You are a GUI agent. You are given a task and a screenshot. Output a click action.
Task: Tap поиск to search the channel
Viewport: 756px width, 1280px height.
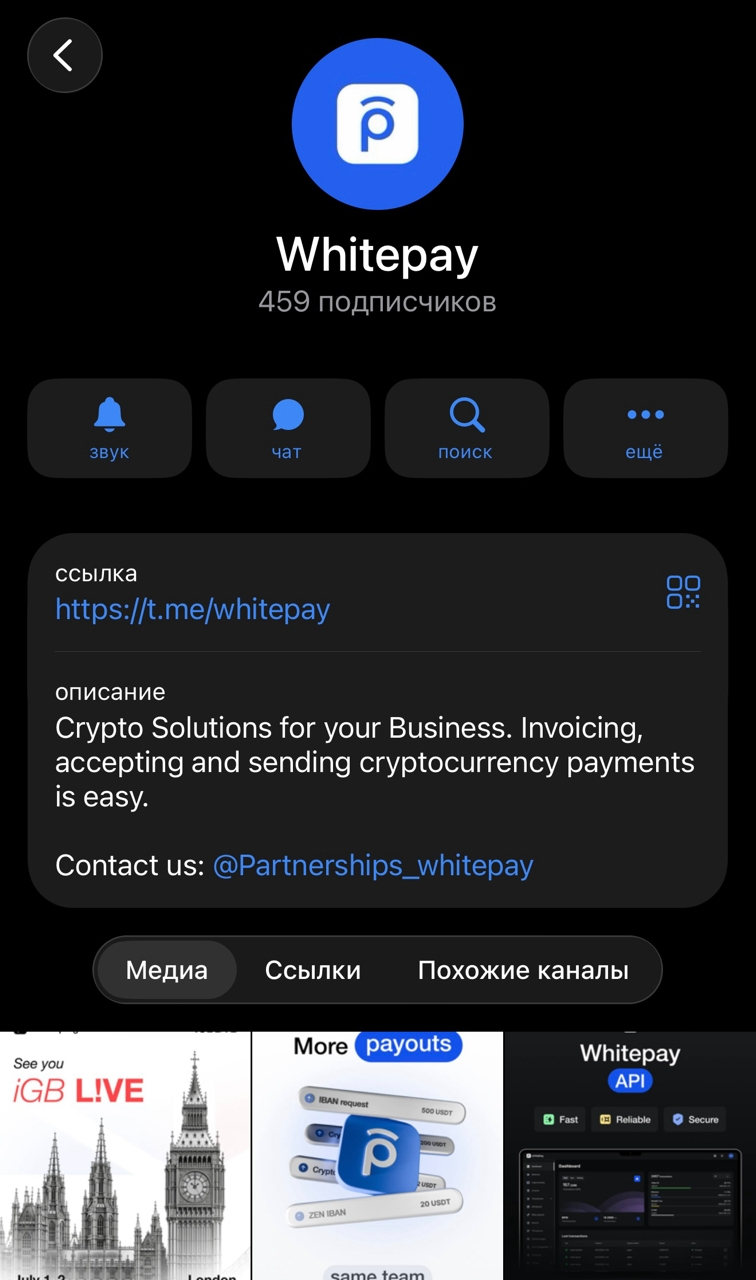(466, 428)
